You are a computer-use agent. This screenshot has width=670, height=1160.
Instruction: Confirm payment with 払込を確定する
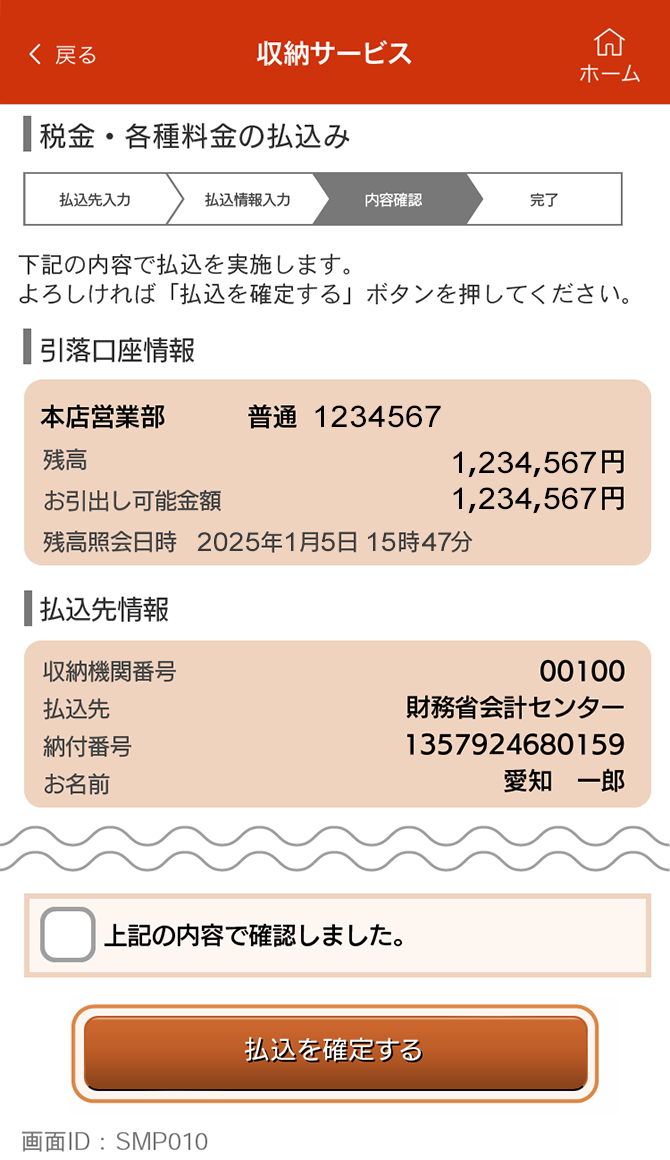(335, 1051)
